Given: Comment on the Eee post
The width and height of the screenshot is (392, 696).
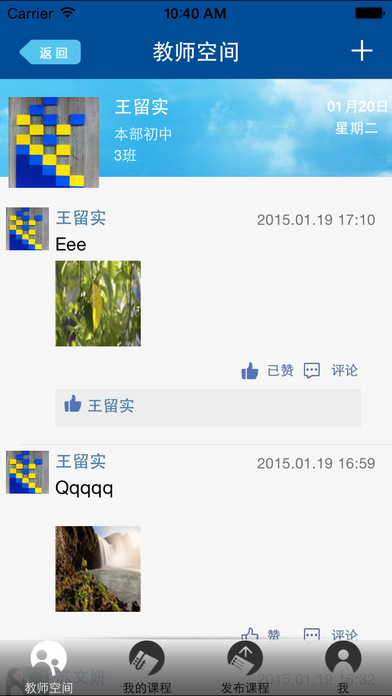Looking at the screenshot, I should click(331, 371).
